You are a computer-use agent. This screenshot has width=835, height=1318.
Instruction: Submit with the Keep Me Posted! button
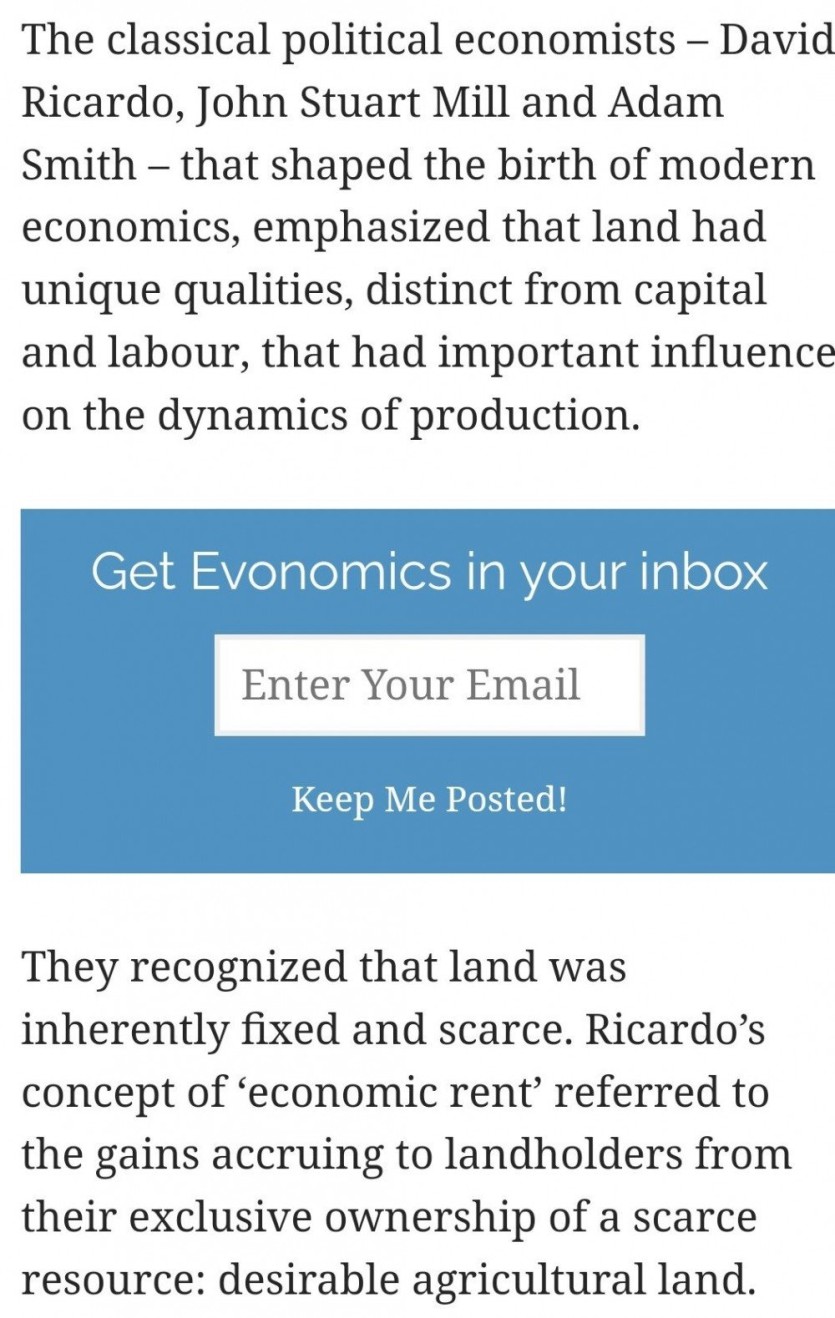[429, 799]
